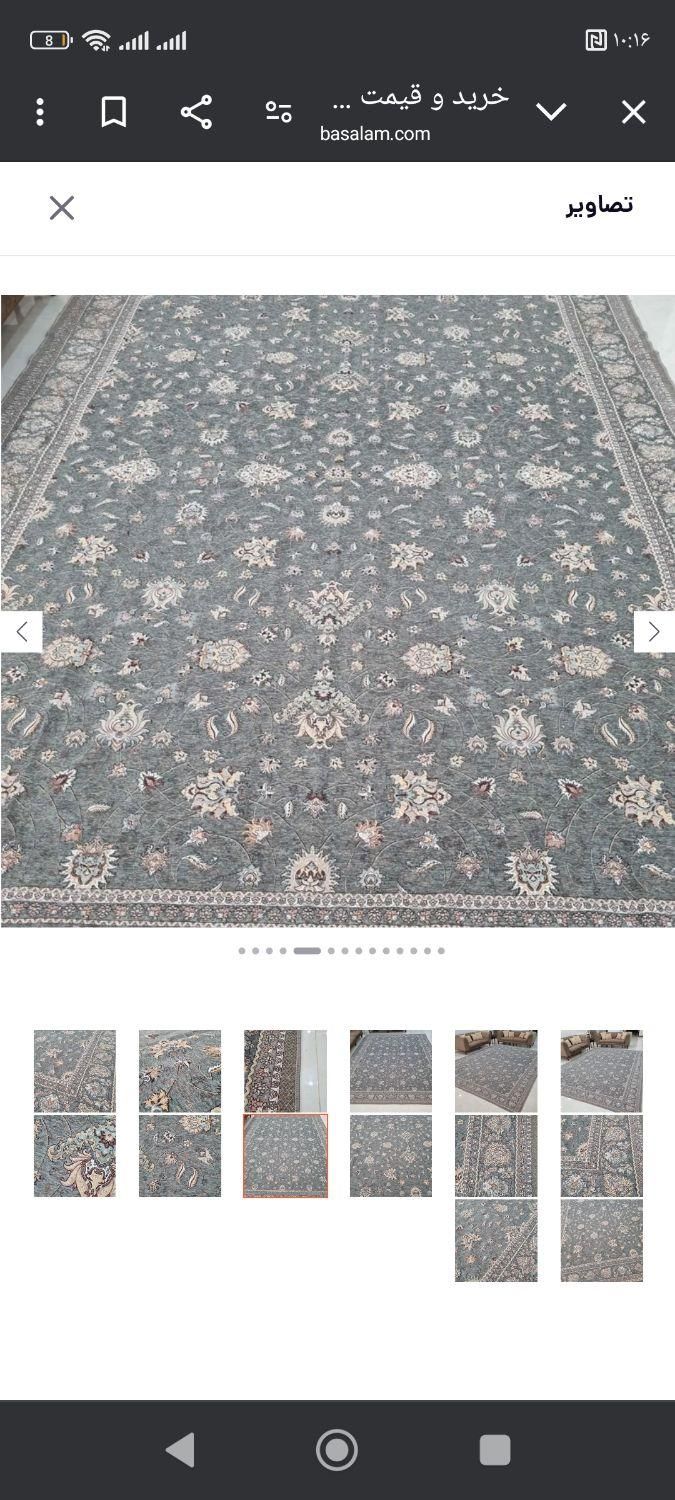Select the currently highlighted orange-bordered thumbnail
Image resolution: width=675 pixels, height=1500 pixels.
pos(285,1156)
